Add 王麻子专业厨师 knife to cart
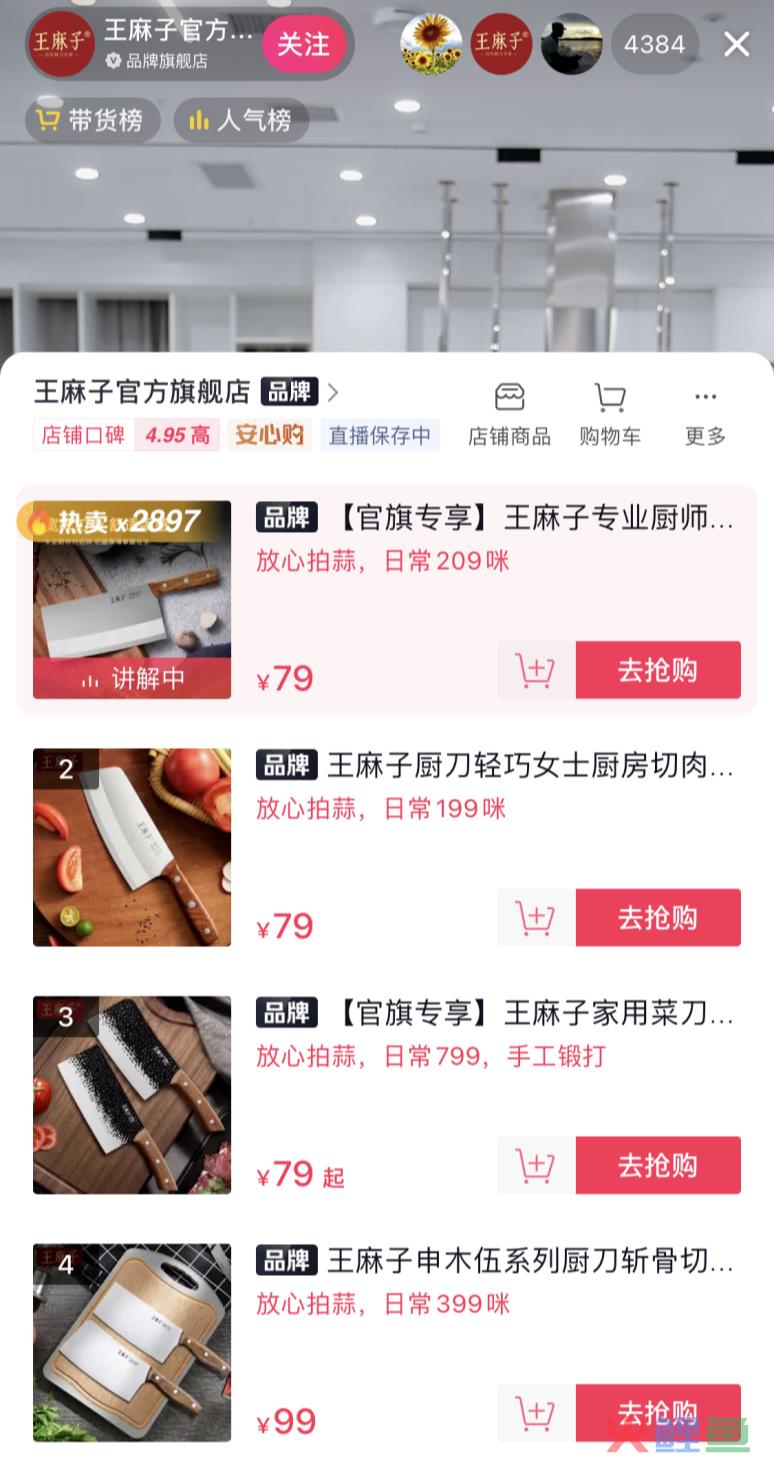This screenshot has width=774, height=1458. tap(535, 670)
